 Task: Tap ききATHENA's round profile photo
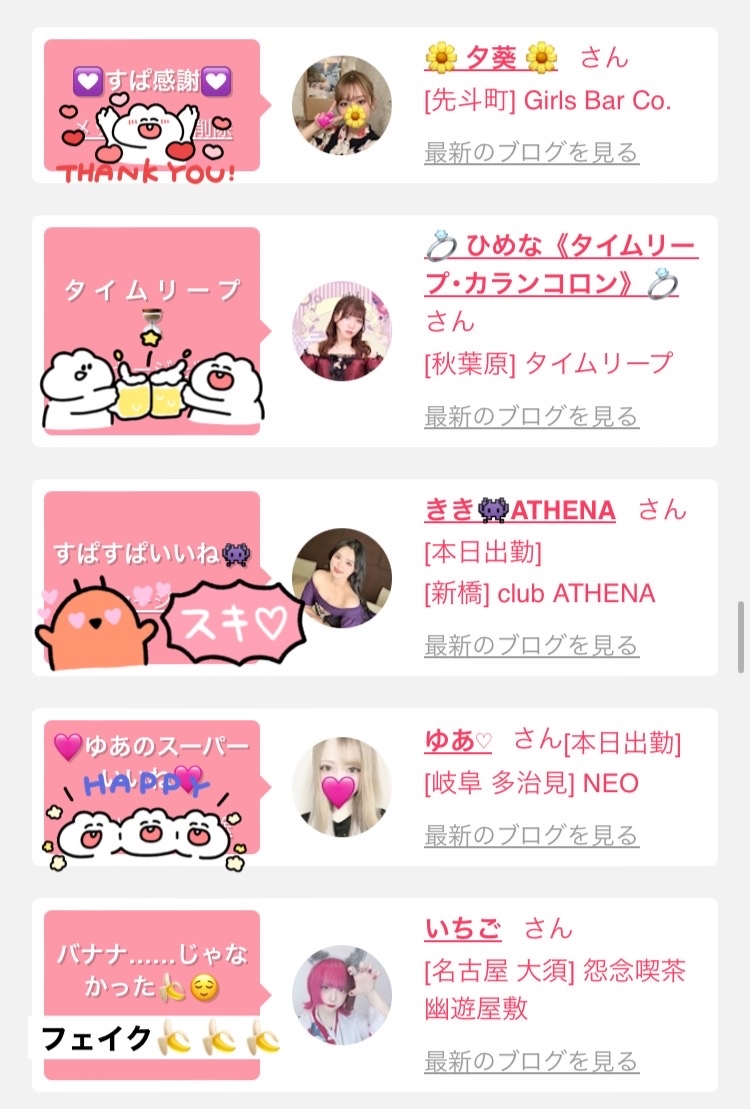click(342, 577)
